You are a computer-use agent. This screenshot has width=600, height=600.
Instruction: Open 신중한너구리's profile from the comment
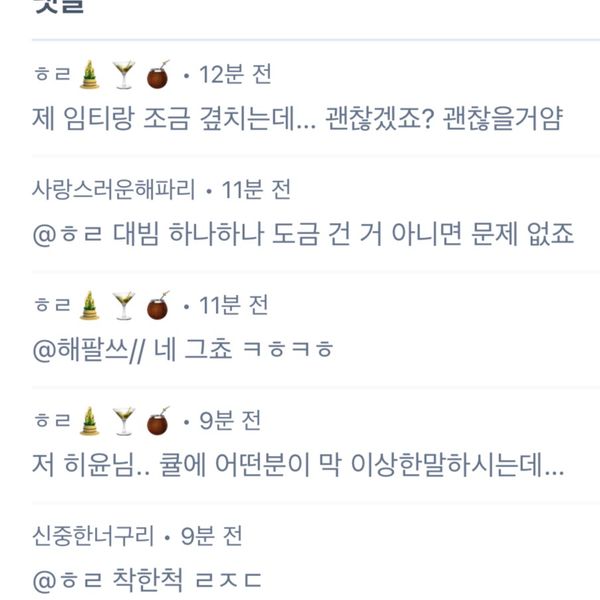(94, 536)
